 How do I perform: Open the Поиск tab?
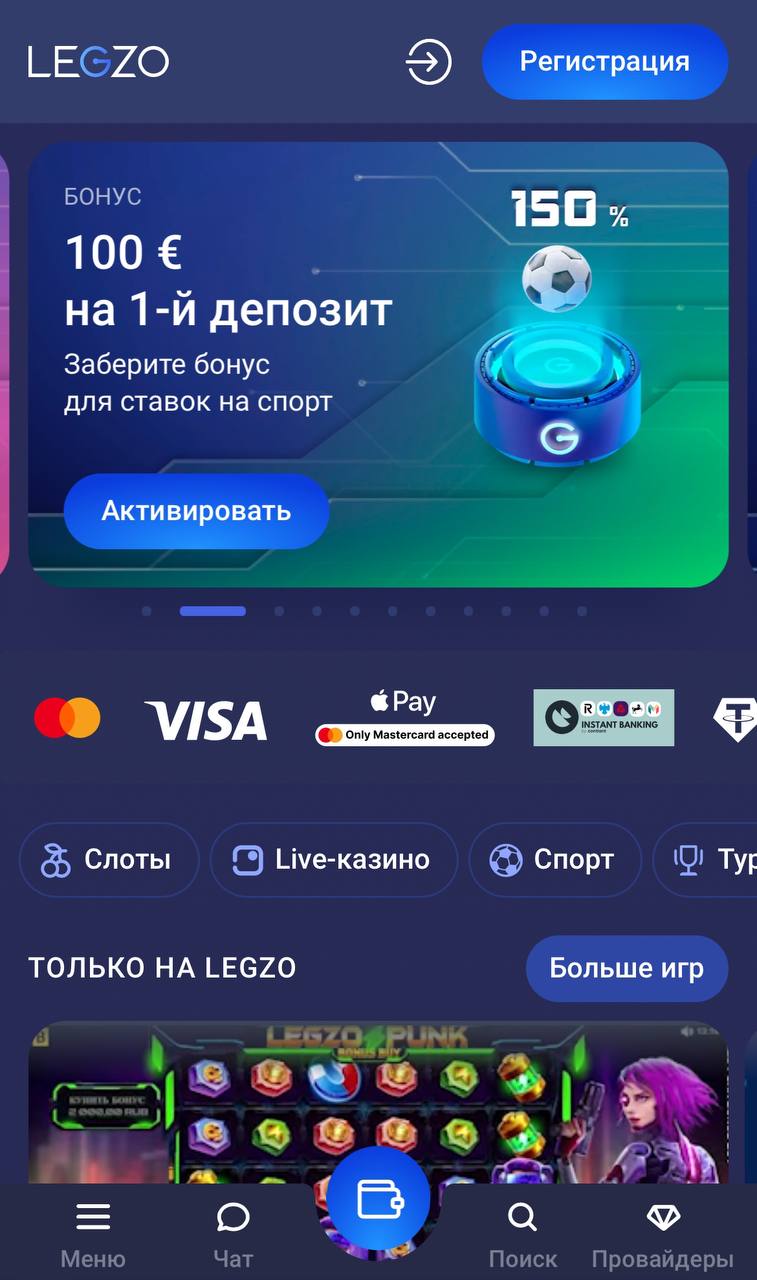coord(522,1234)
